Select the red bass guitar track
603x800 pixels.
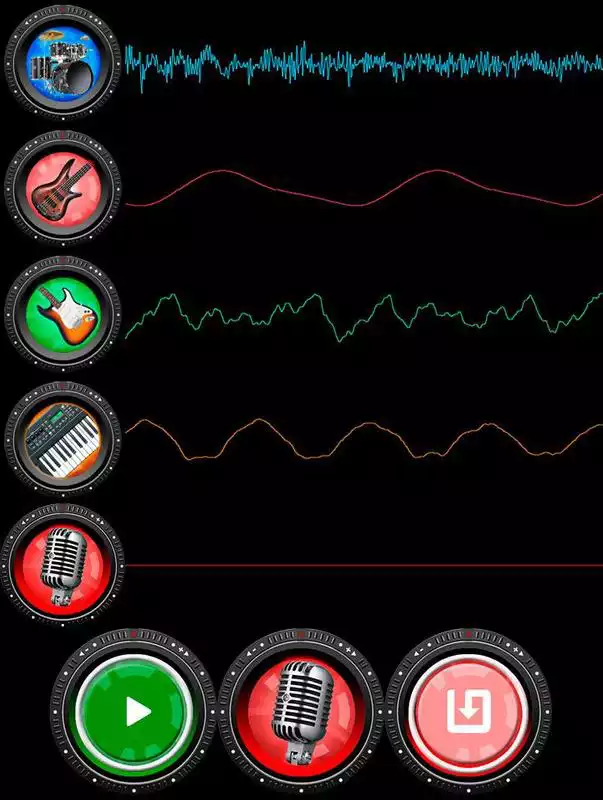coord(62,187)
